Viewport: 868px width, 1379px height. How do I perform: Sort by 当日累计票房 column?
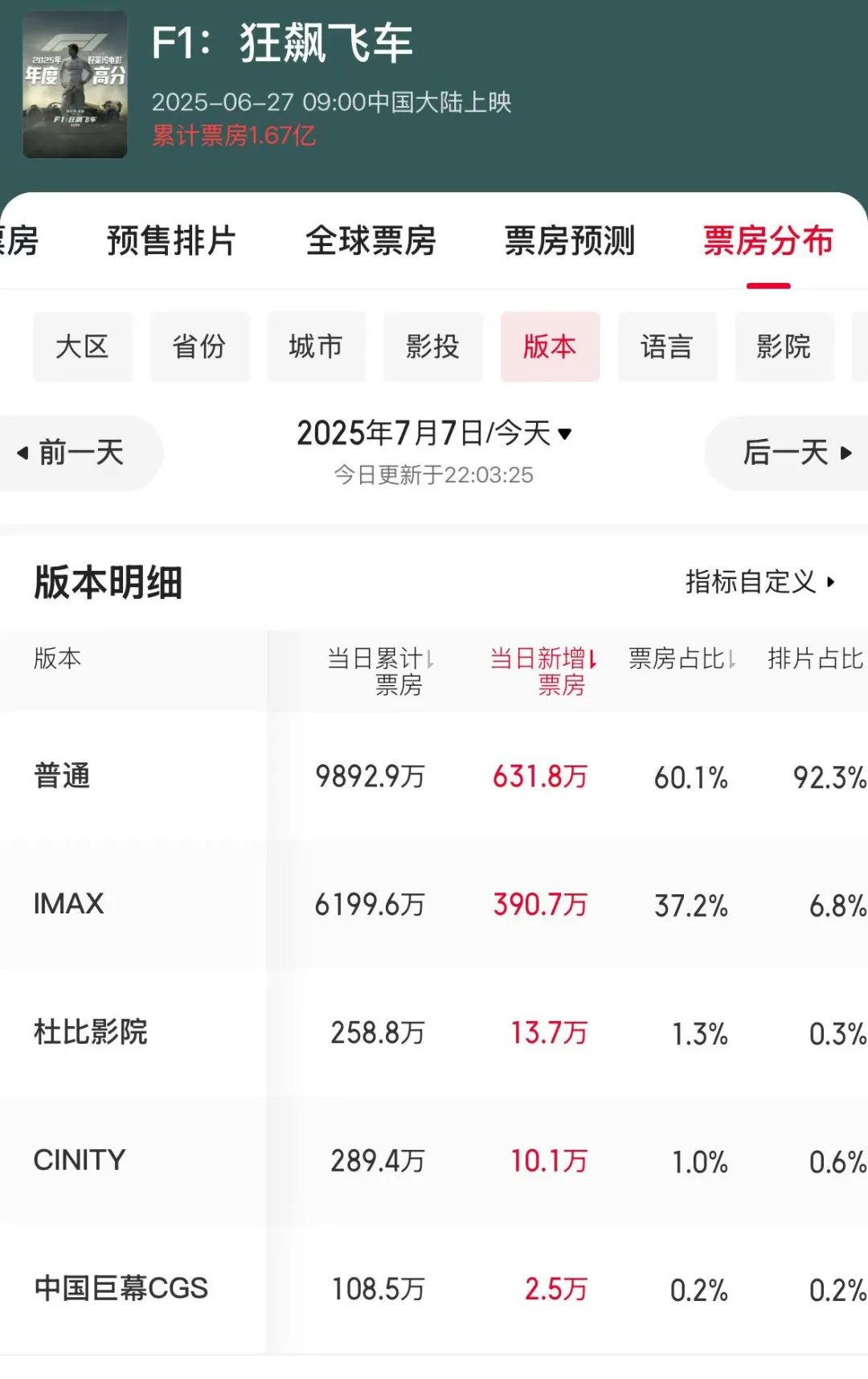(381, 671)
